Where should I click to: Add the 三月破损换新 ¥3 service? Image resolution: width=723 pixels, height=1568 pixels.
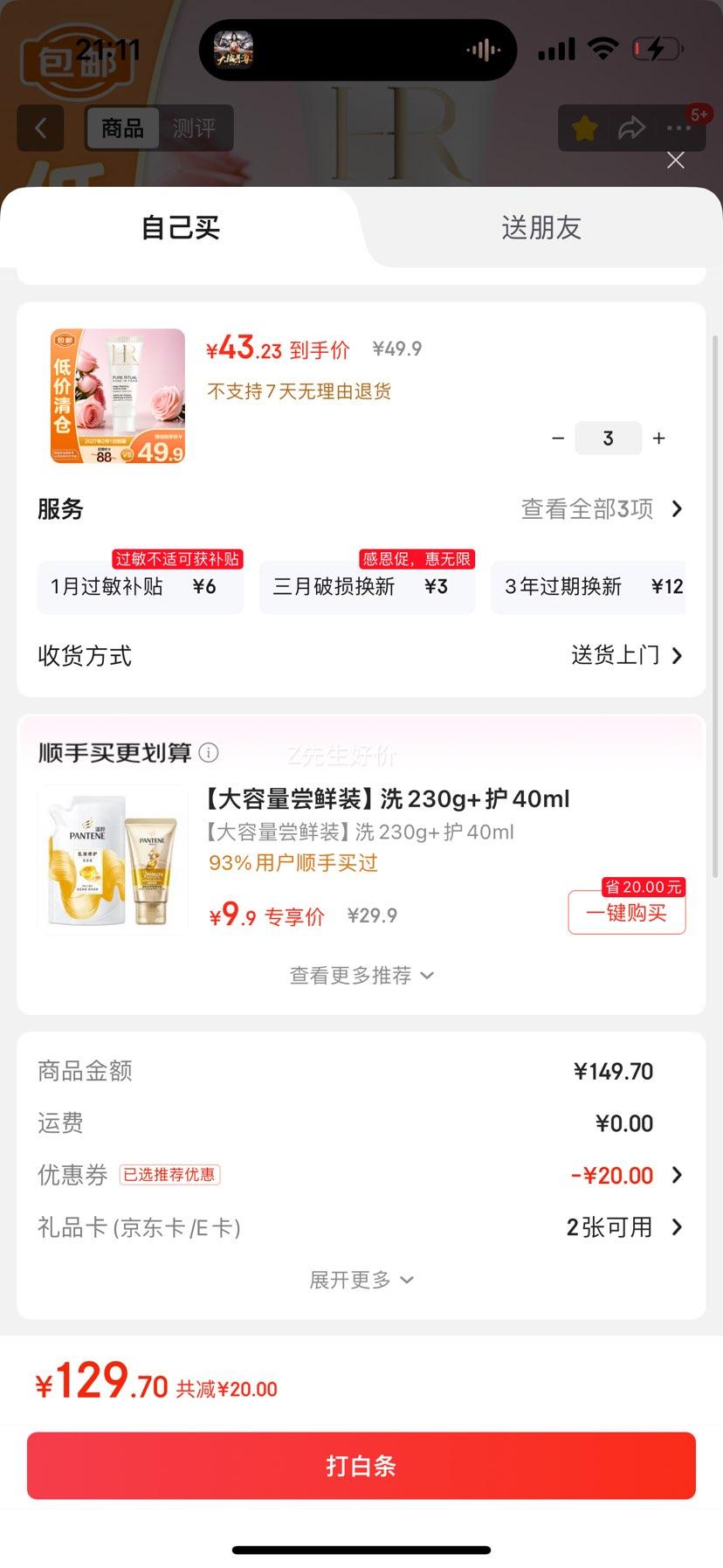pos(367,587)
